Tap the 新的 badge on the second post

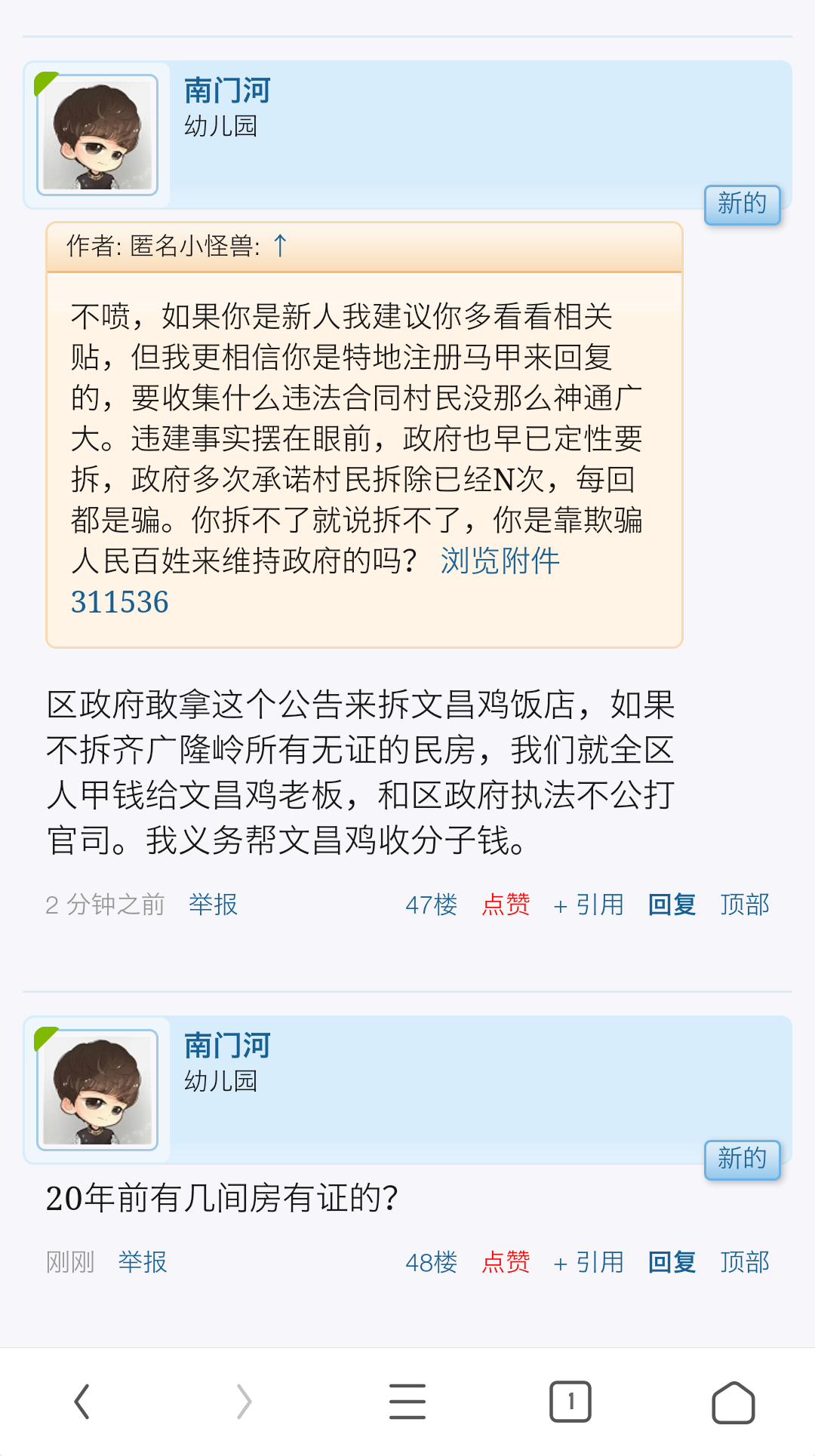click(x=741, y=1160)
